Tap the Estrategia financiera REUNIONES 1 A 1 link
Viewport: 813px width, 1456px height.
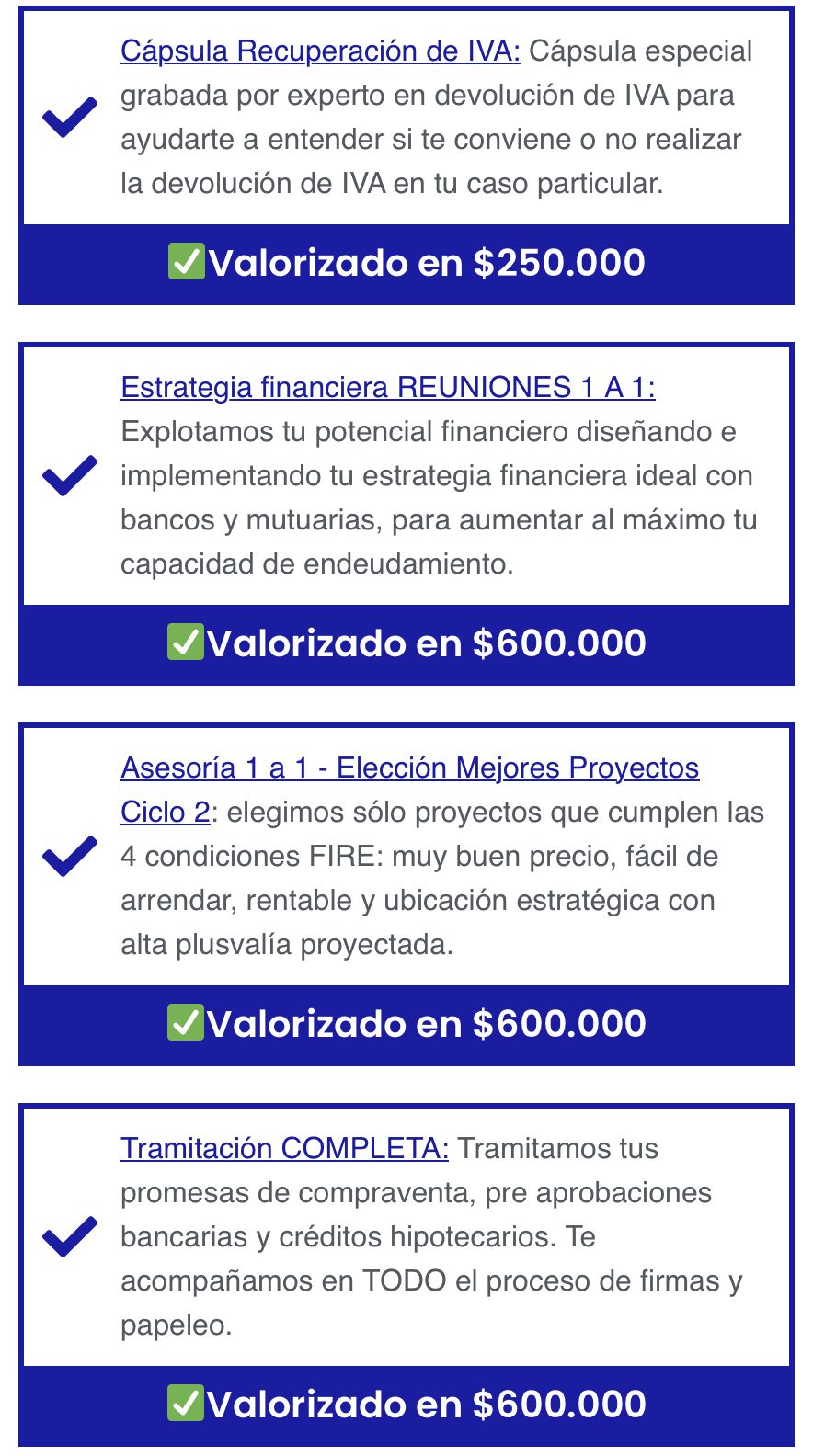pyautogui.click(x=387, y=388)
